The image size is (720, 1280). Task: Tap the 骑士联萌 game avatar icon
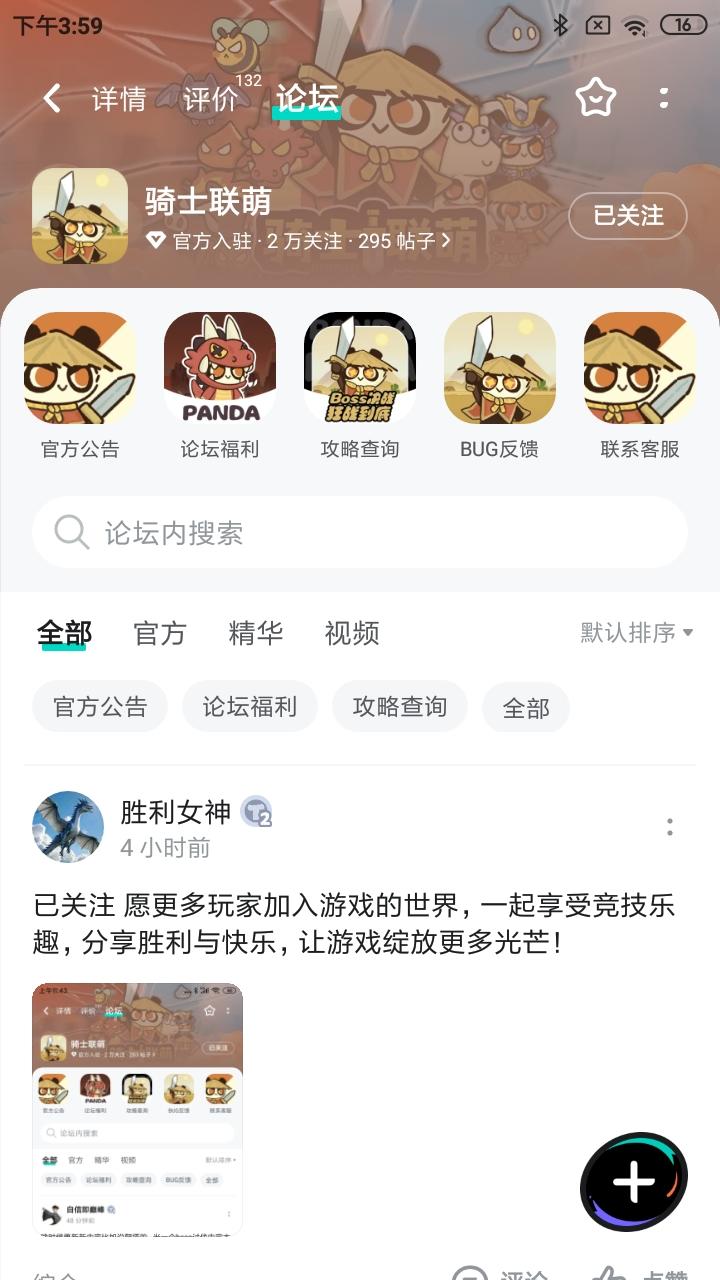79,216
